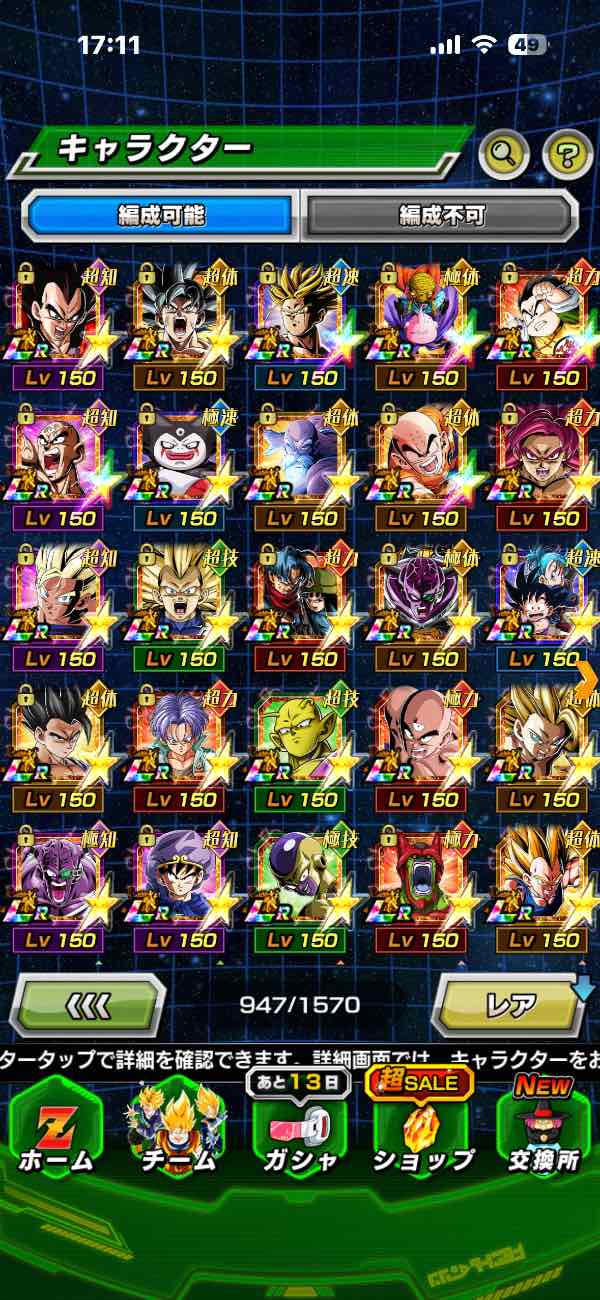Switch to the 編成不可 tab
The image size is (600, 1300).
441,214
